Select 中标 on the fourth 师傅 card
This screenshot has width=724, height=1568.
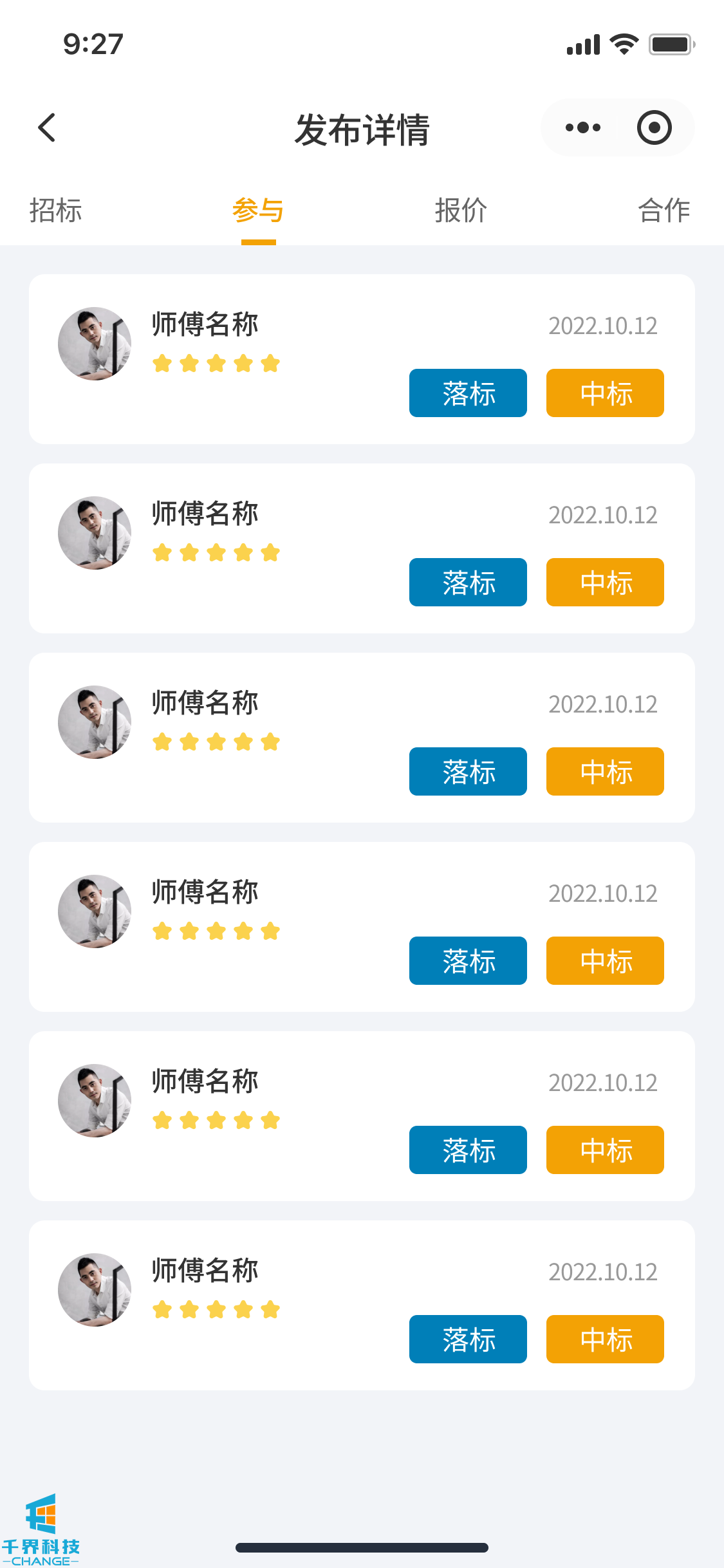point(605,960)
